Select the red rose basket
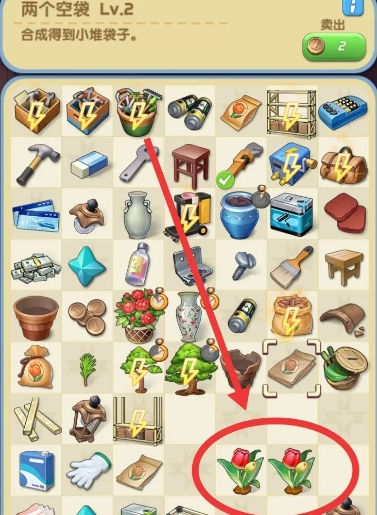The height and width of the screenshot is (515, 377). 137,316
